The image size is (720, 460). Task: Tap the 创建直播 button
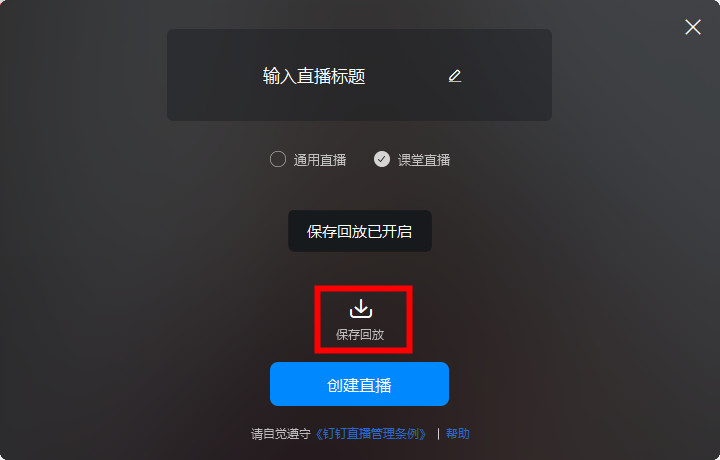coord(359,384)
